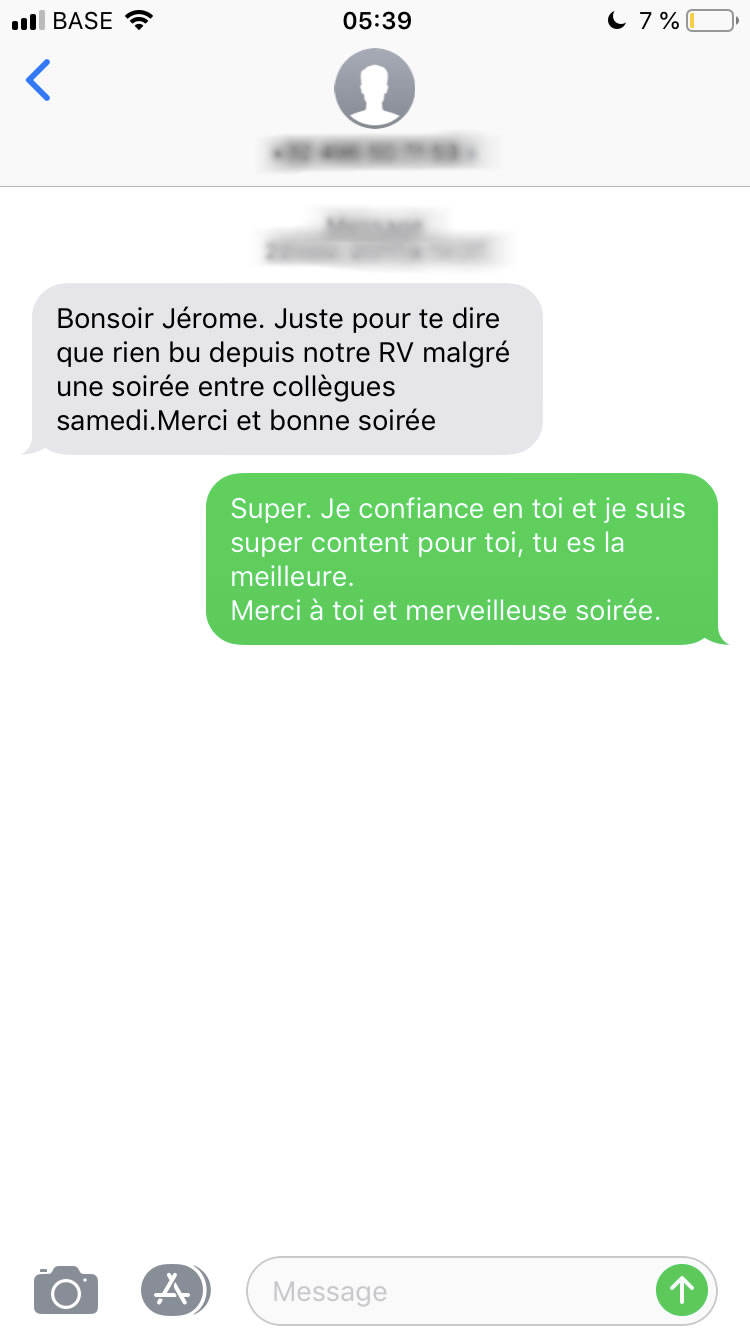Open the contact details avatar
The width and height of the screenshot is (750, 1334).
(x=374, y=88)
